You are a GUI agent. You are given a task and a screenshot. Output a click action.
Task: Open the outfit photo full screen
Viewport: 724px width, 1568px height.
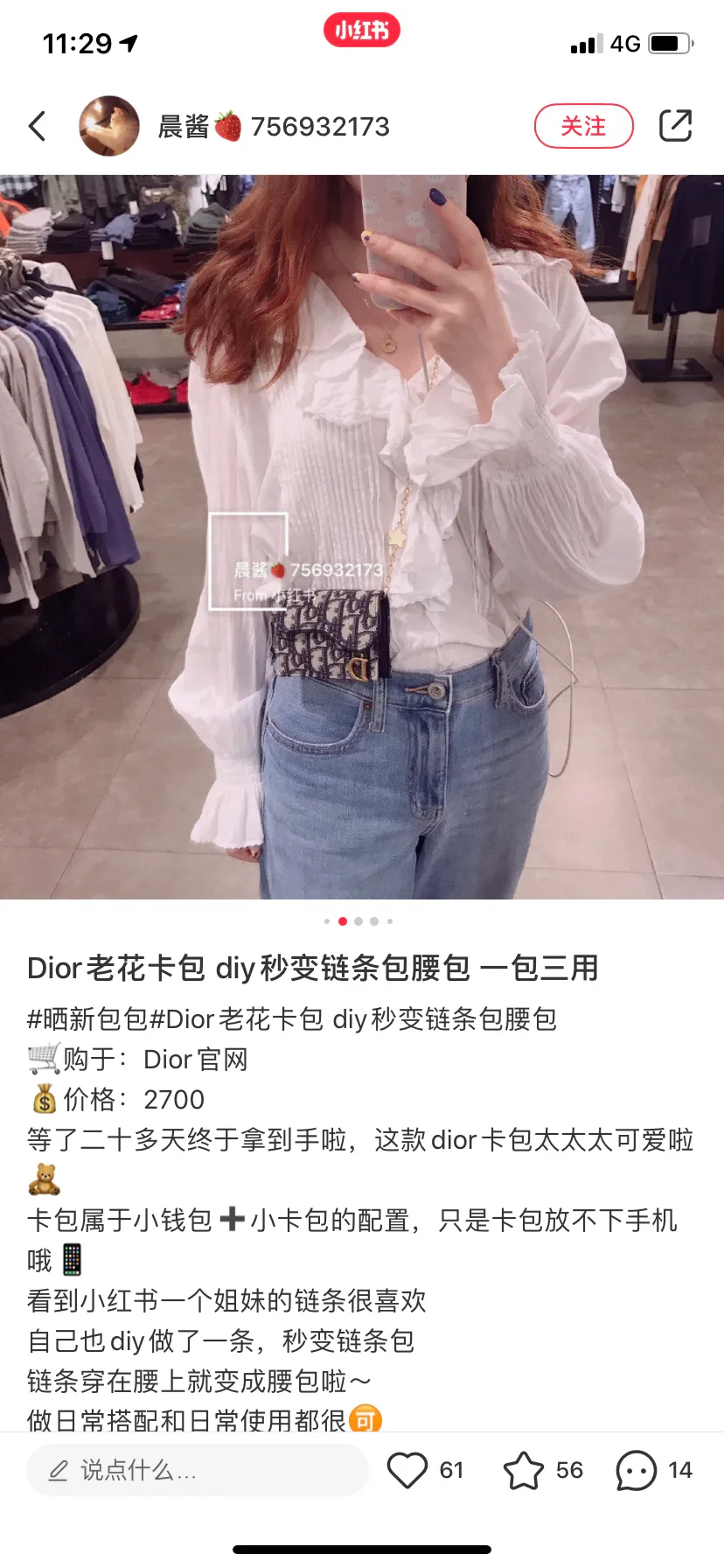click(362, 537)
